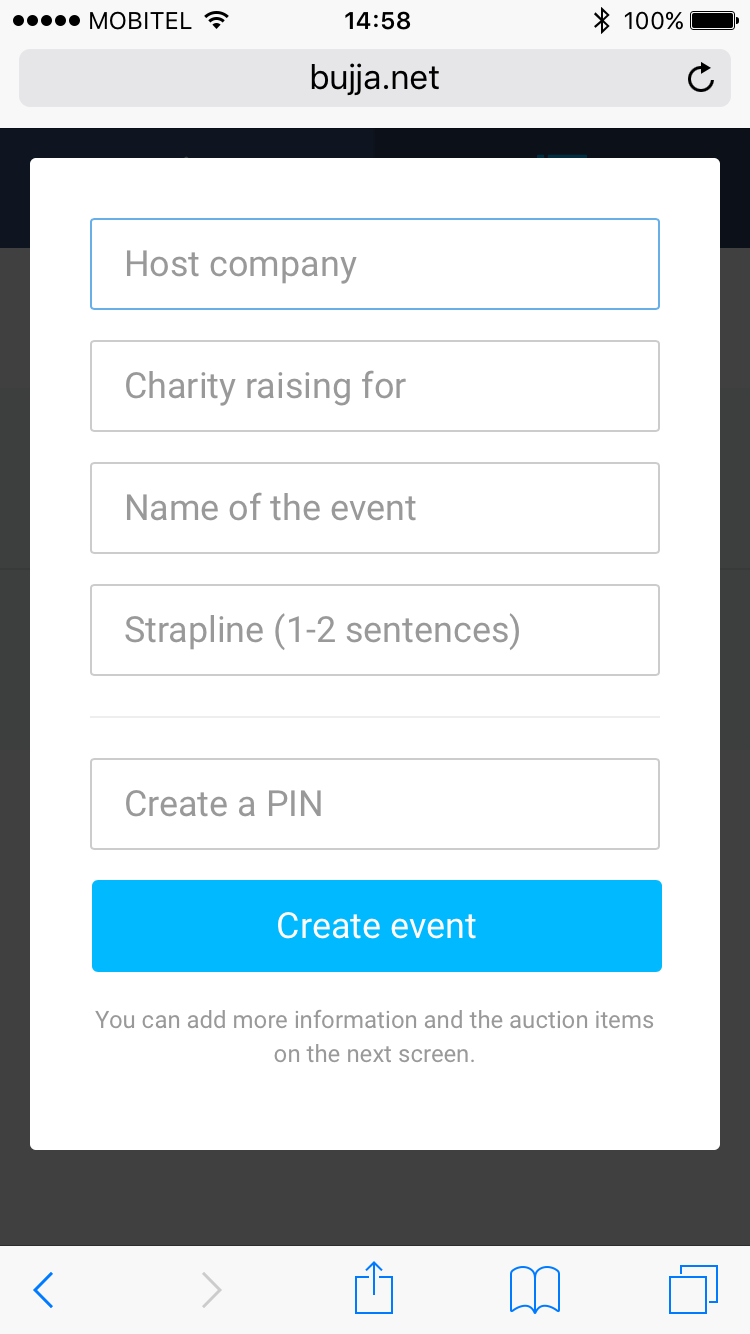750x1334 pixels.
Task: Focus the Host company field
Action: [375, 264]
